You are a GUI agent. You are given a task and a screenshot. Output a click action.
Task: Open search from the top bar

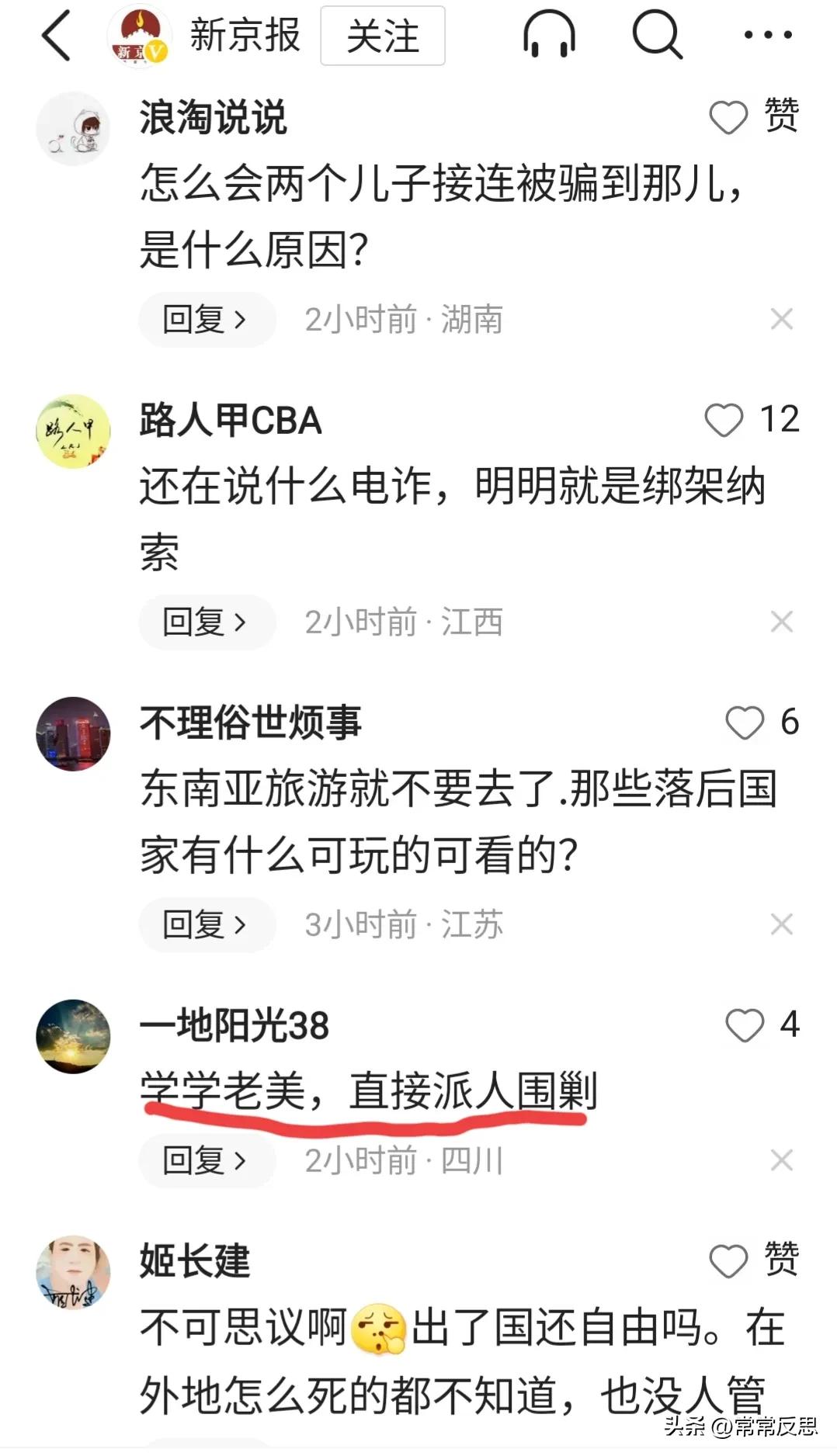pos(657,36)
